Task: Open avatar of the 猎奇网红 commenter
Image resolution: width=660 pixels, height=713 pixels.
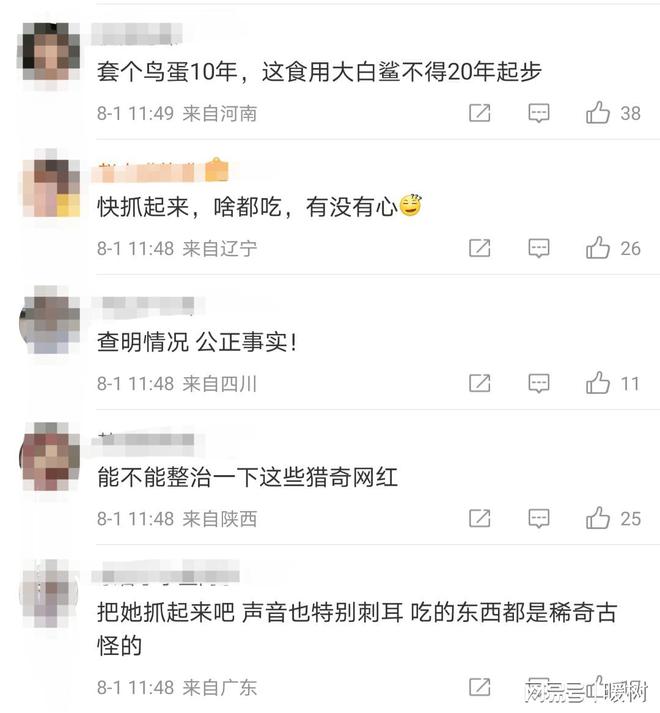Action: [x=50, y=456]
